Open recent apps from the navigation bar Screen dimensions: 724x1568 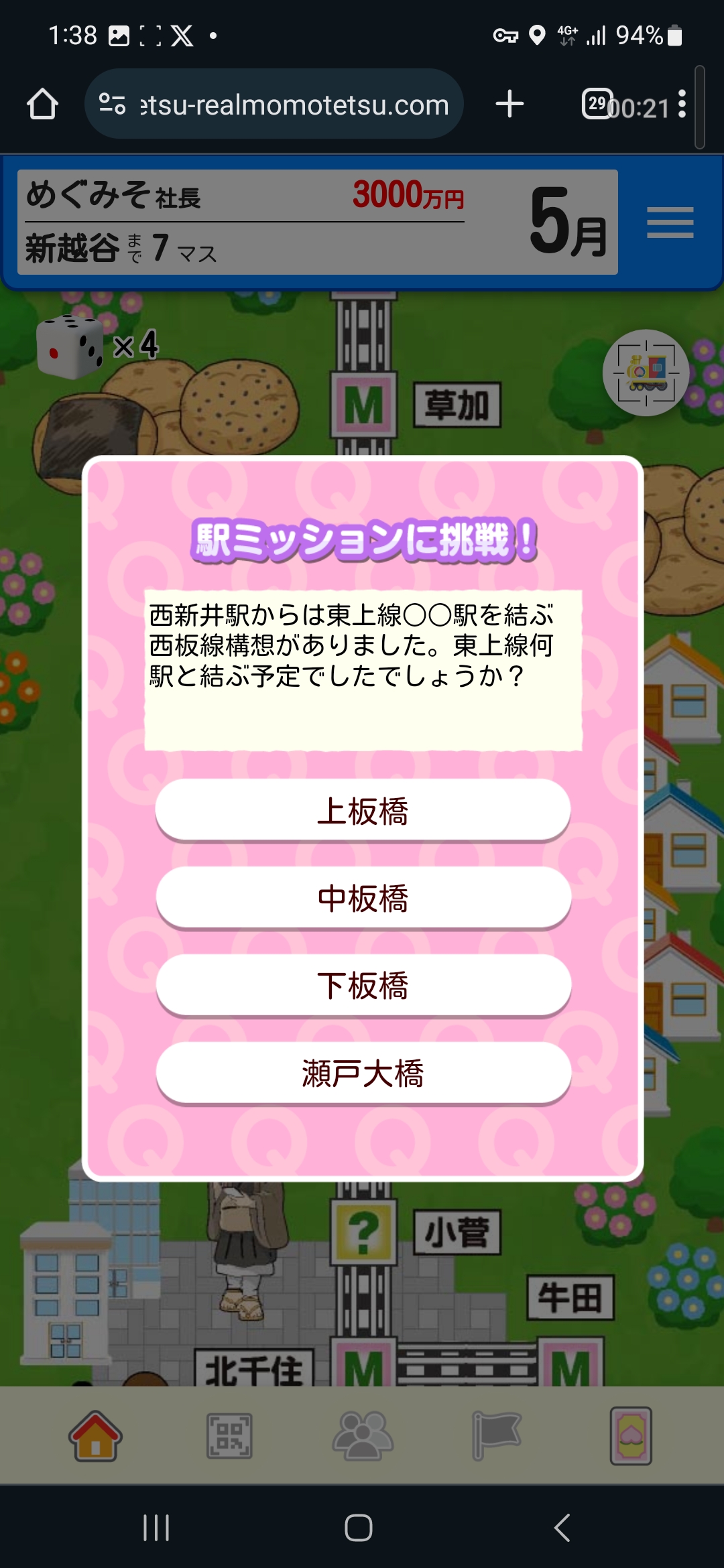(x=156, y=1528)
